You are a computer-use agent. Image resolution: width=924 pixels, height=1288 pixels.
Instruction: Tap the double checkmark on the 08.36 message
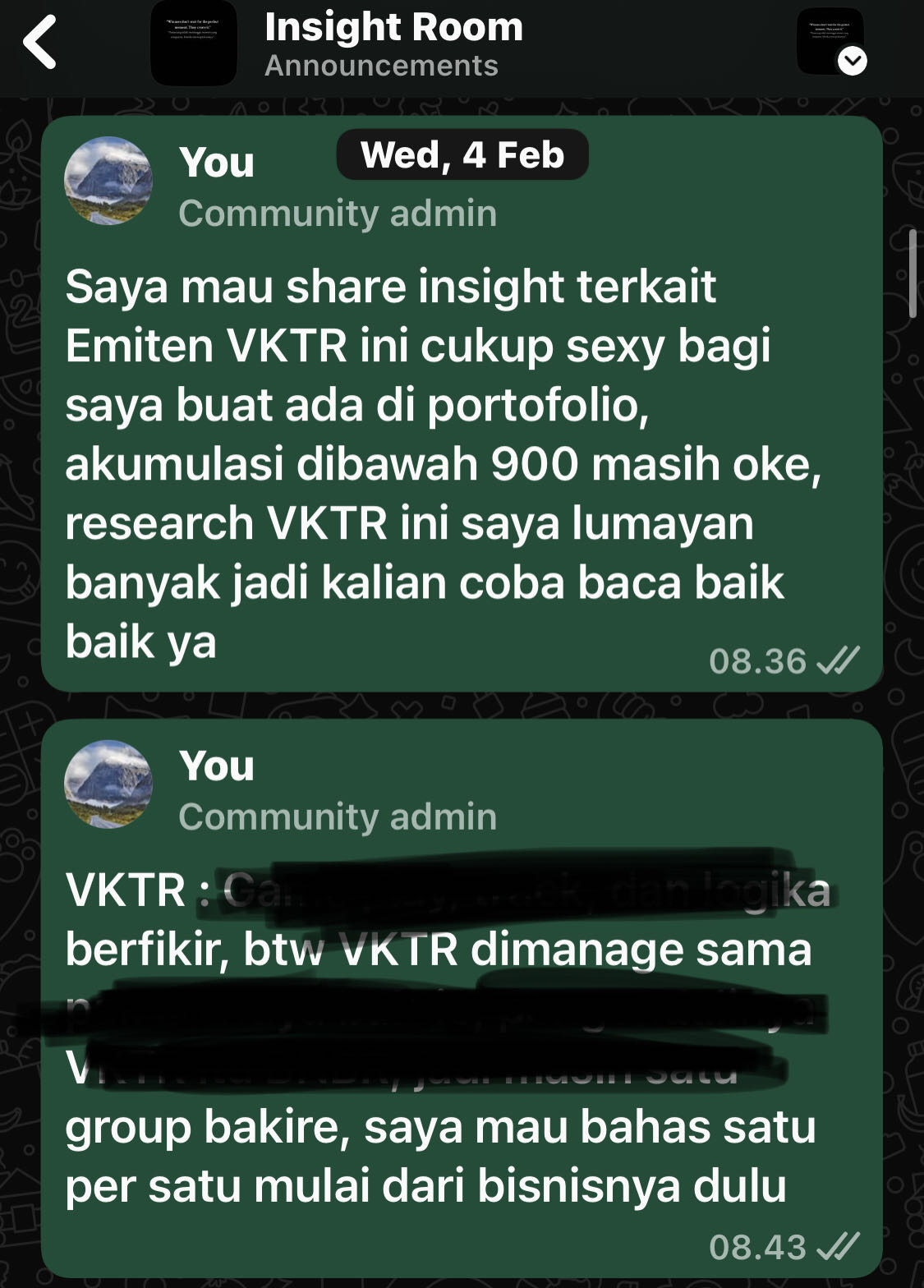(838, 657)
